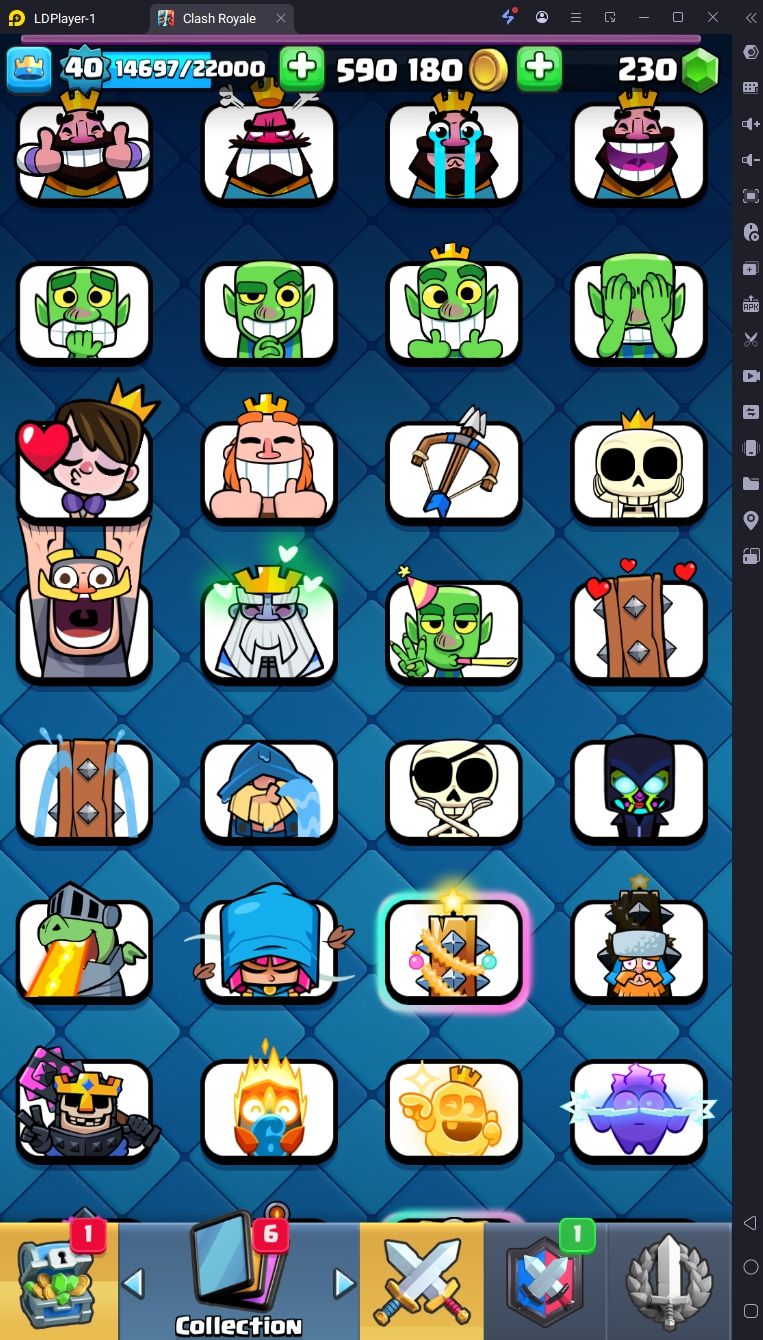763x1340 pixels.
Task: Select the crying king emote
Action: [x=454, y=150]
